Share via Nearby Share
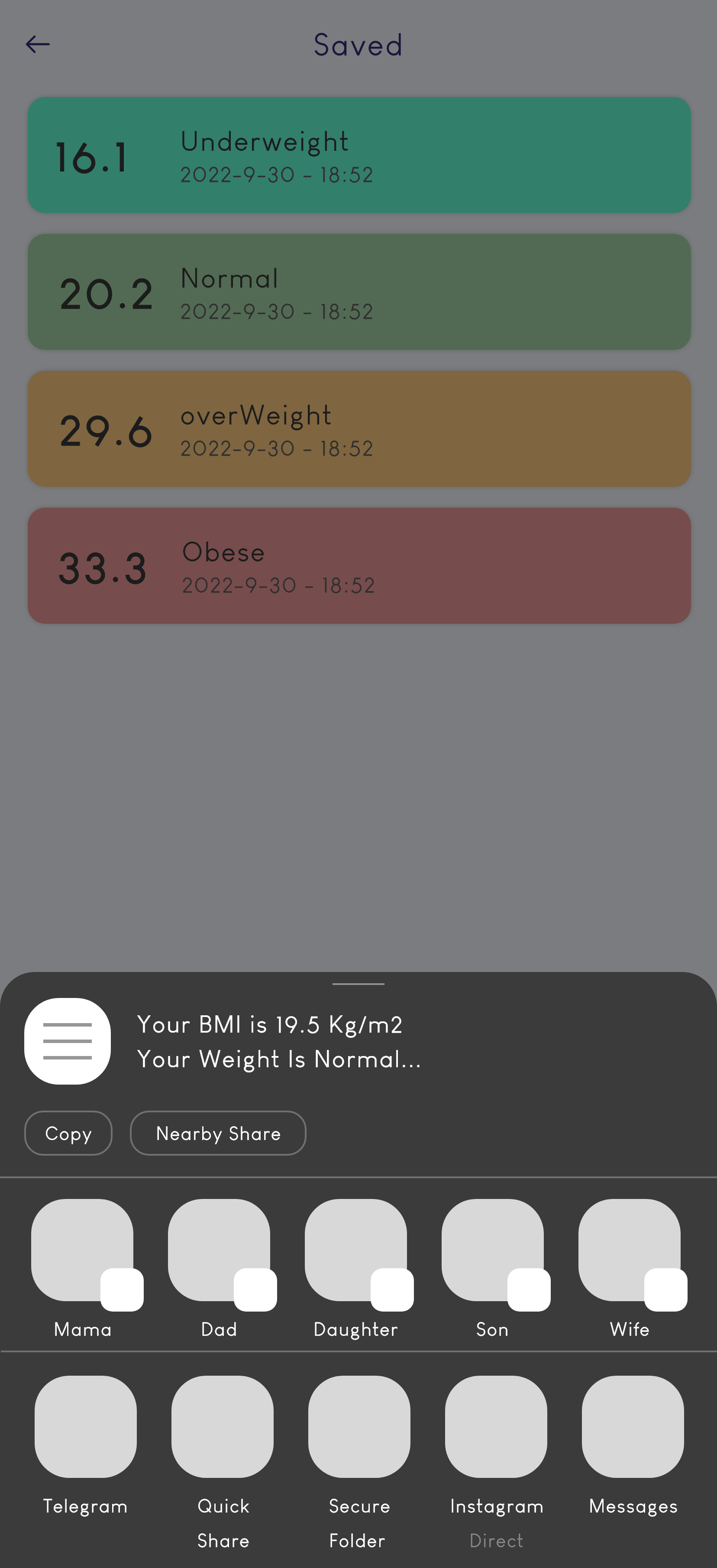The height and width of the screenshot is (1568, 717). (x=218, y=1133)
